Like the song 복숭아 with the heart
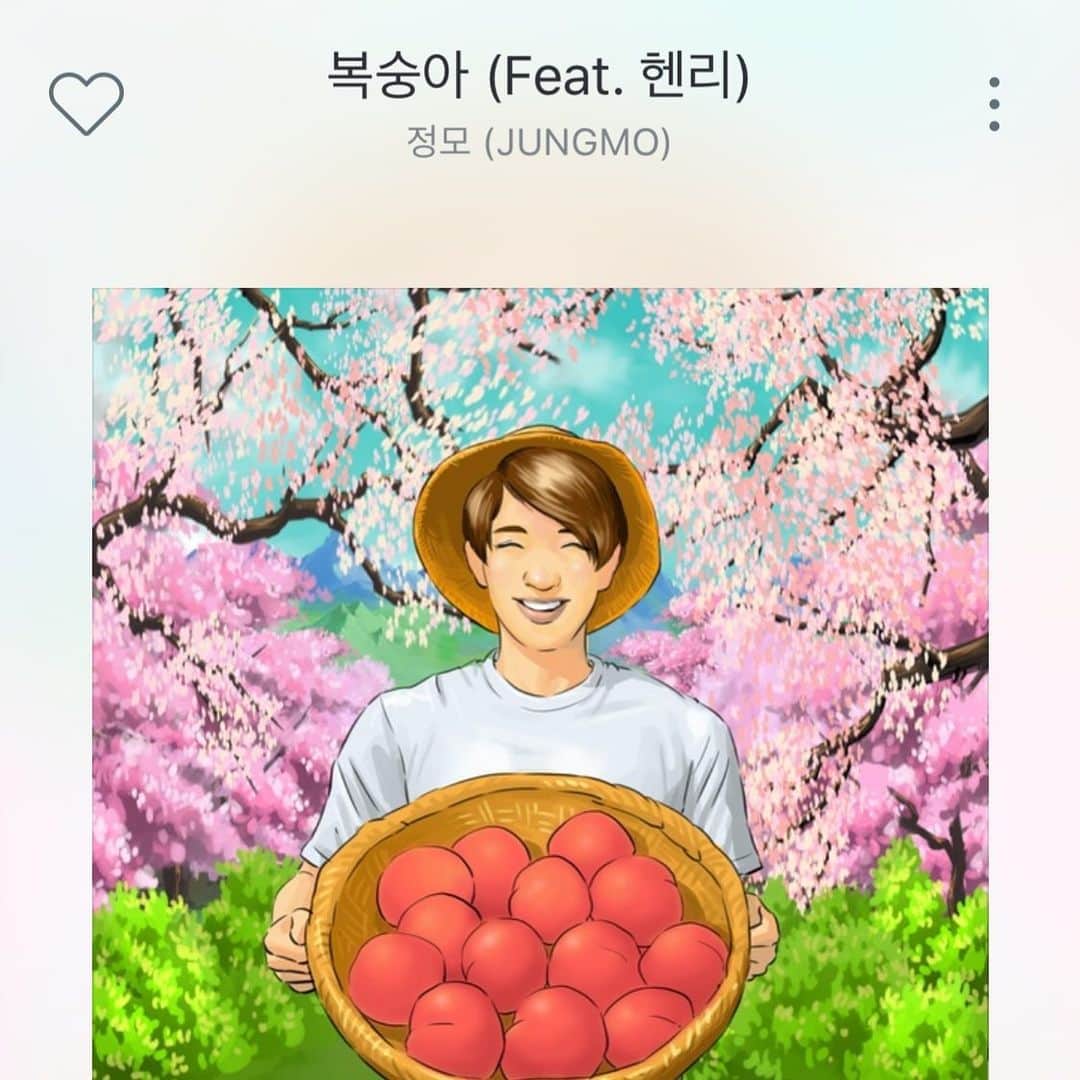This screenshot has width=1080, height=1080. point(86,103)
